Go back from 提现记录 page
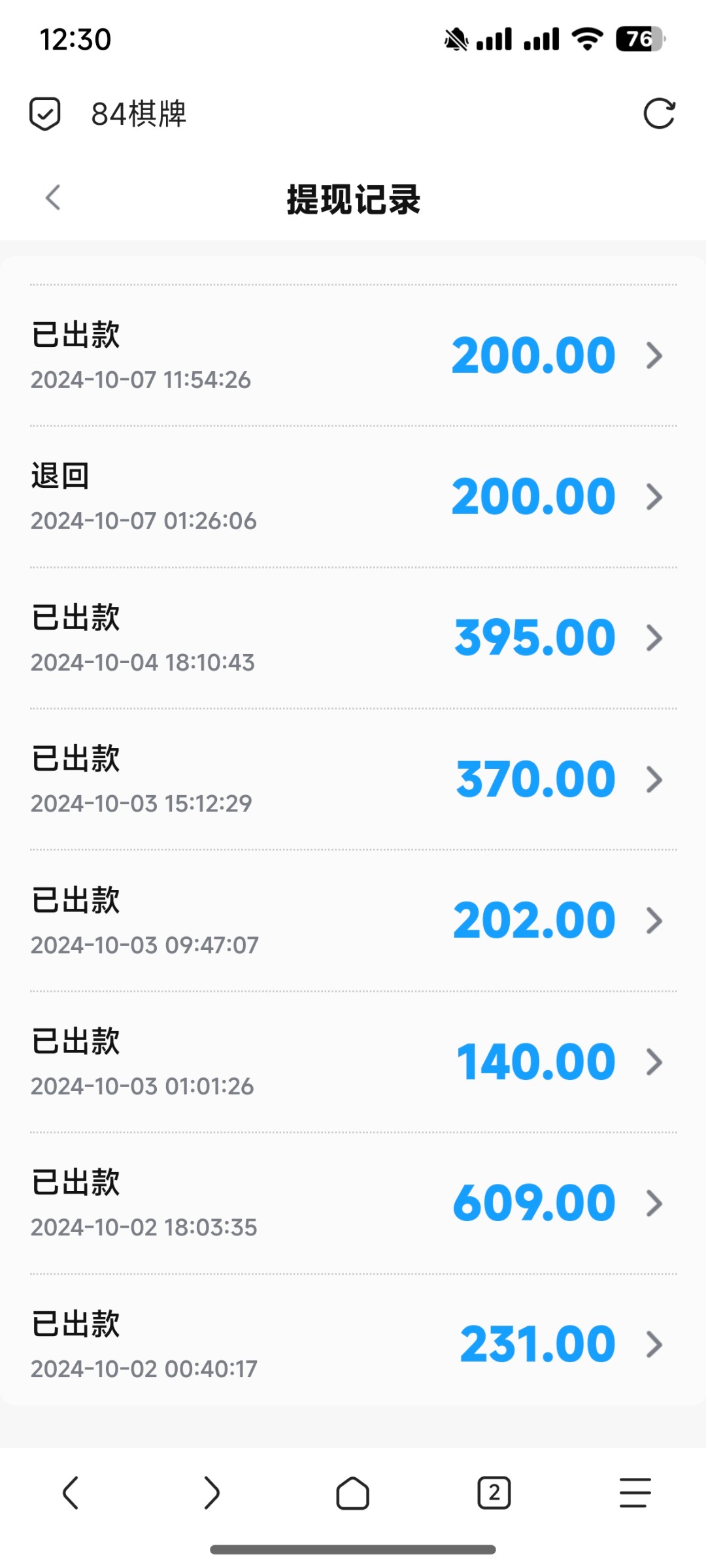 click(x=53, y=197)
